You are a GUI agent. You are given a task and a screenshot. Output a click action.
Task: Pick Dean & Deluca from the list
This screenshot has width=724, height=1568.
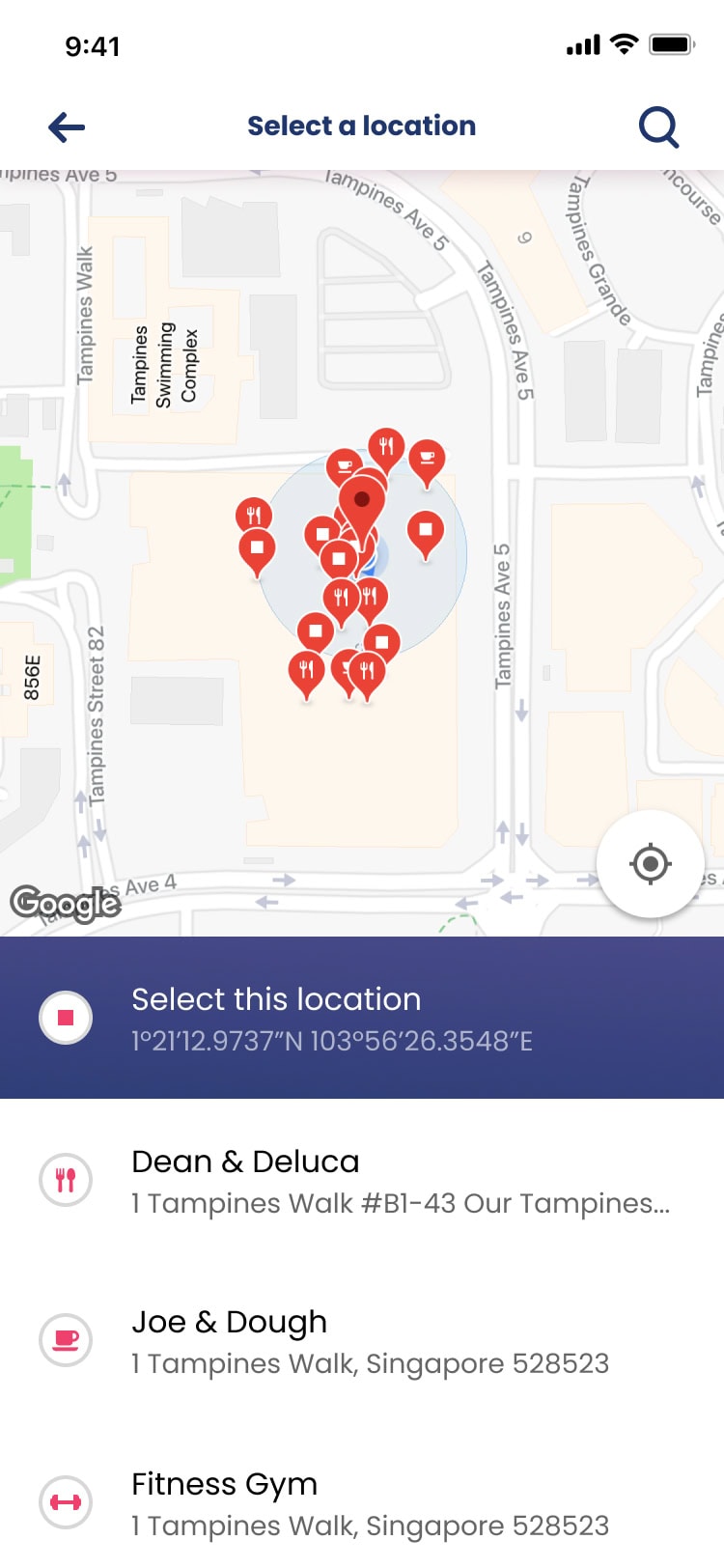point(362,1180)
